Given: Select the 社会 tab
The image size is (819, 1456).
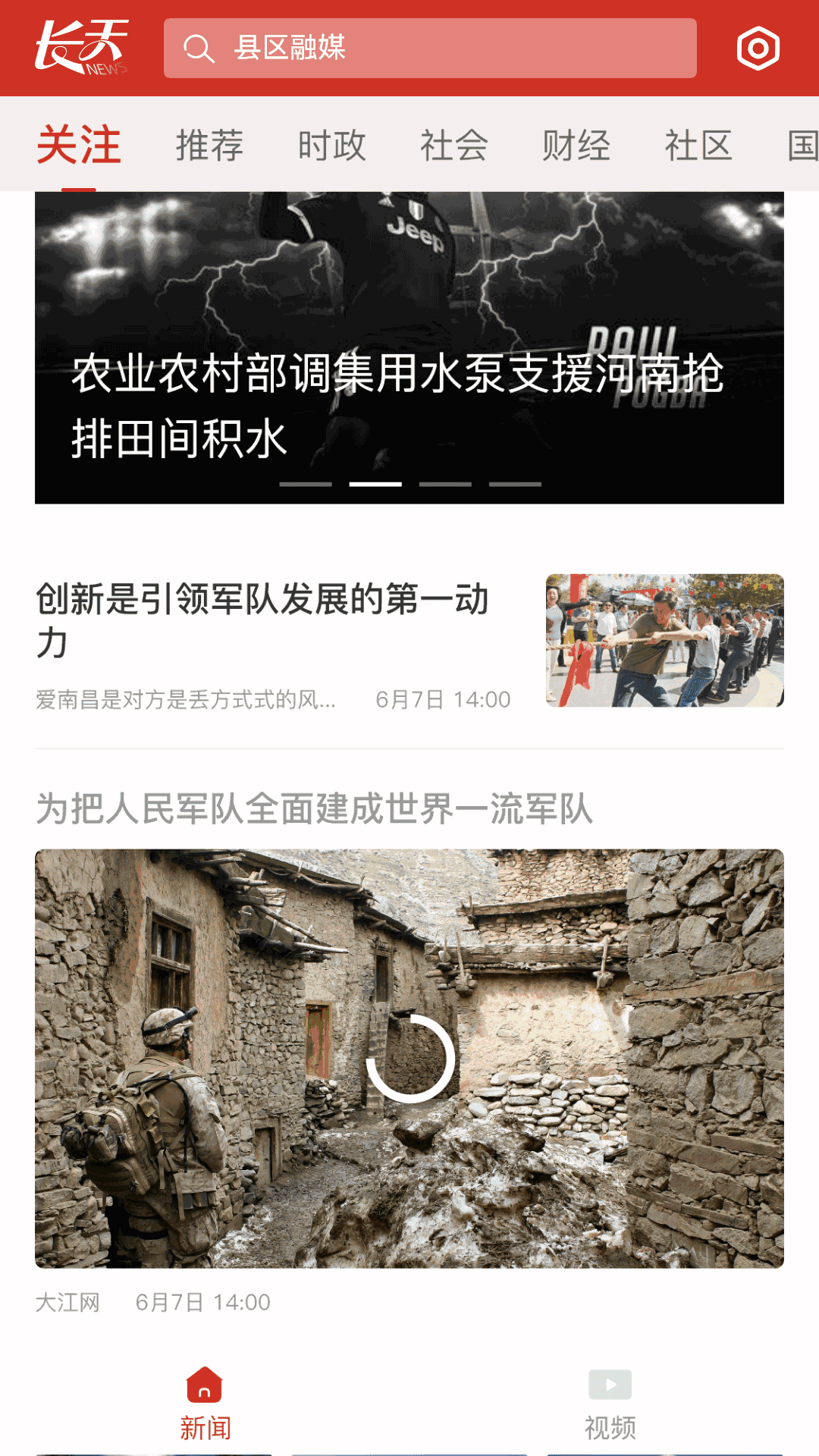Looking at the screenshot, I should (453, 145).
